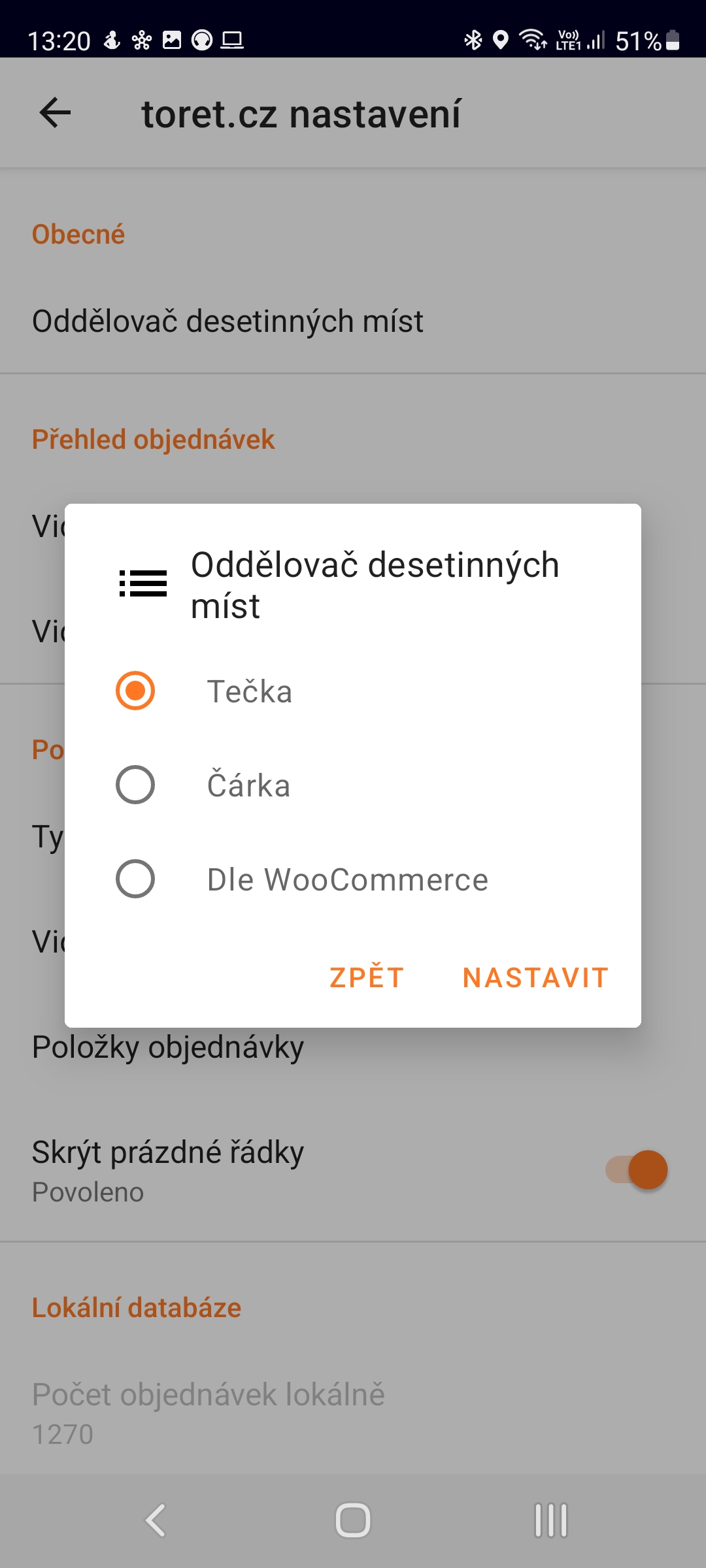Confirm selection with NASTAVIT
The height and width of the screenshot is (1568, 706).
tap(535, 977)
